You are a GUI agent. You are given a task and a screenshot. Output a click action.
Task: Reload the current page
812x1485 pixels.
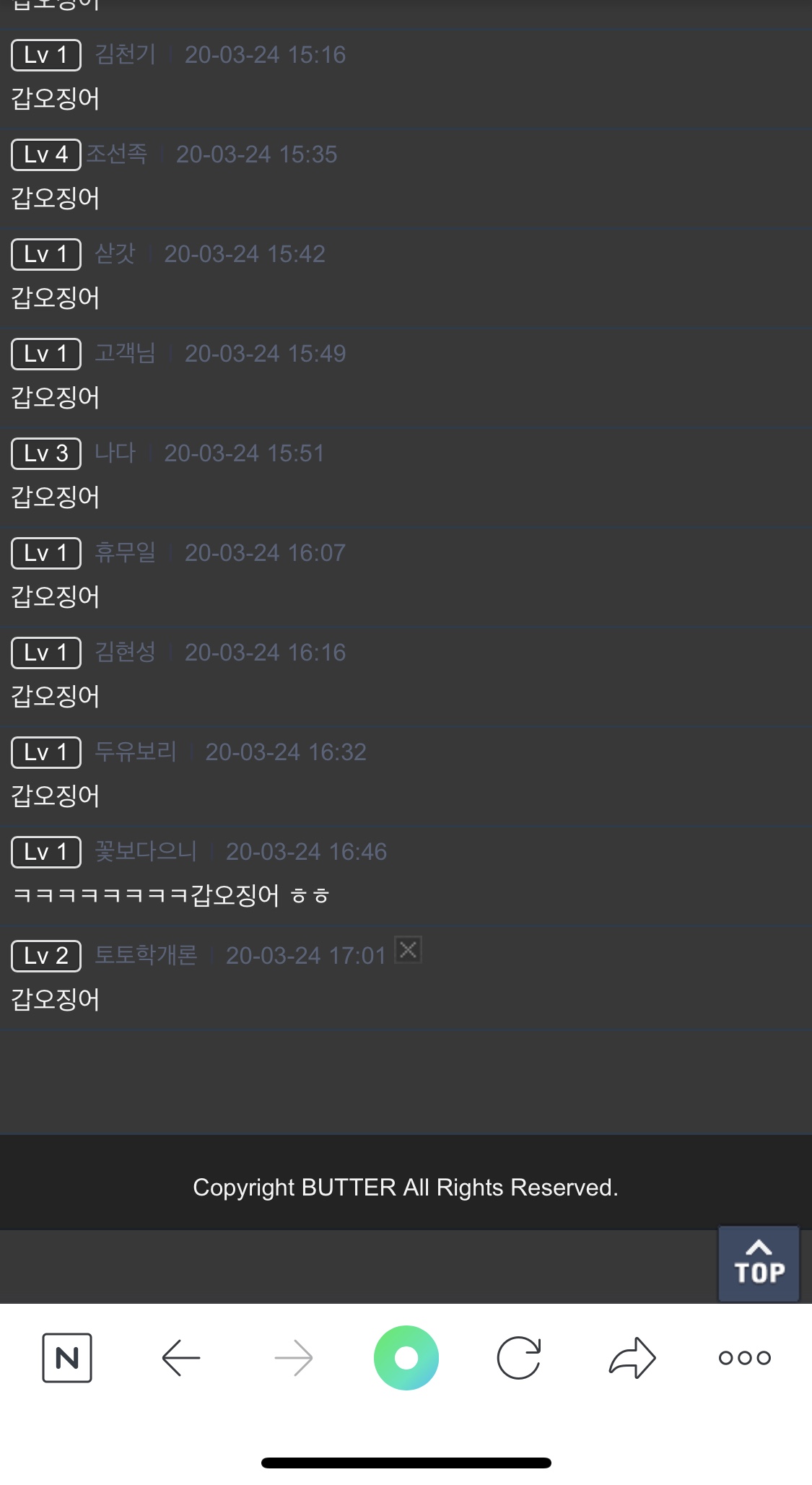(519, 1358)
